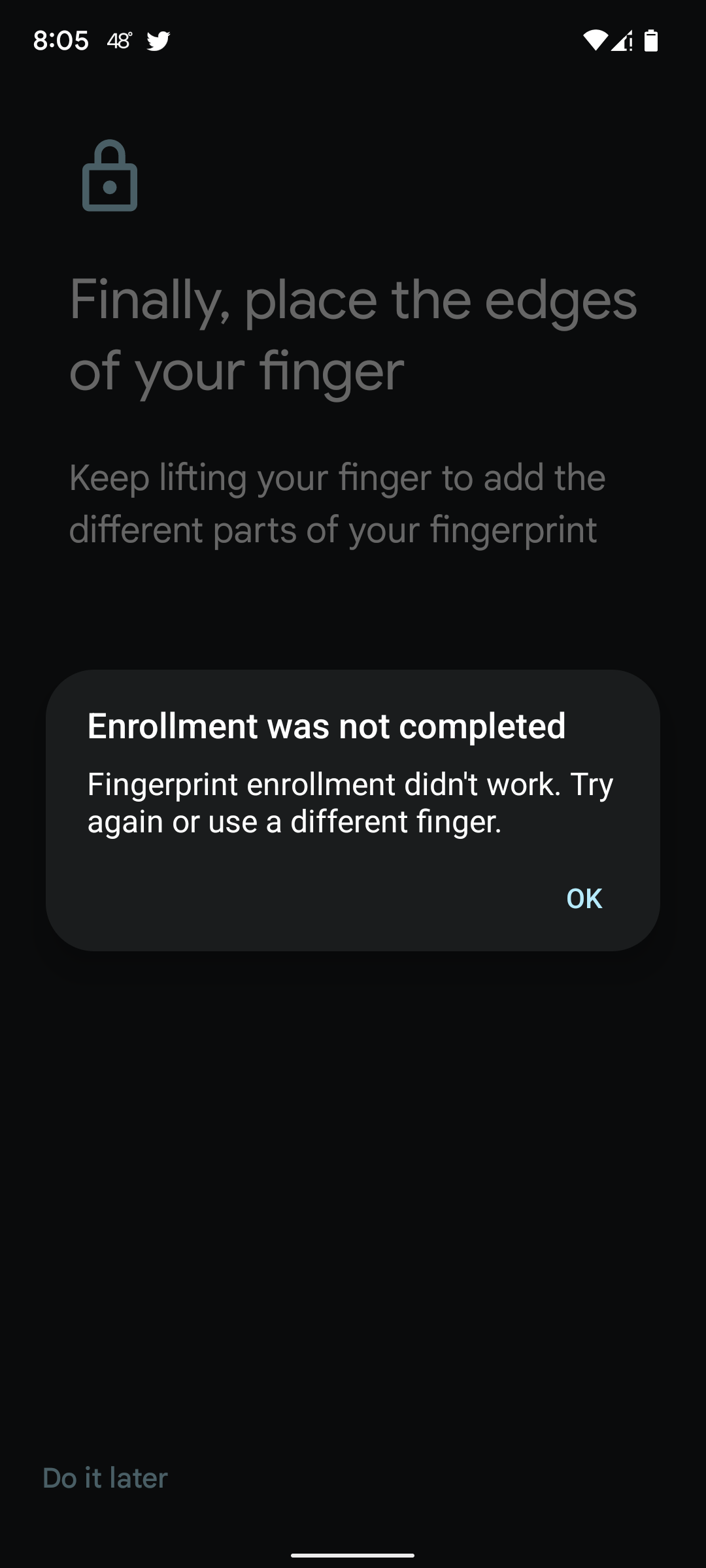The height and width of the screenshot is (1568, 706).
Task: Tap OK to dismiss the enrollment dialog
Action: 584,898
